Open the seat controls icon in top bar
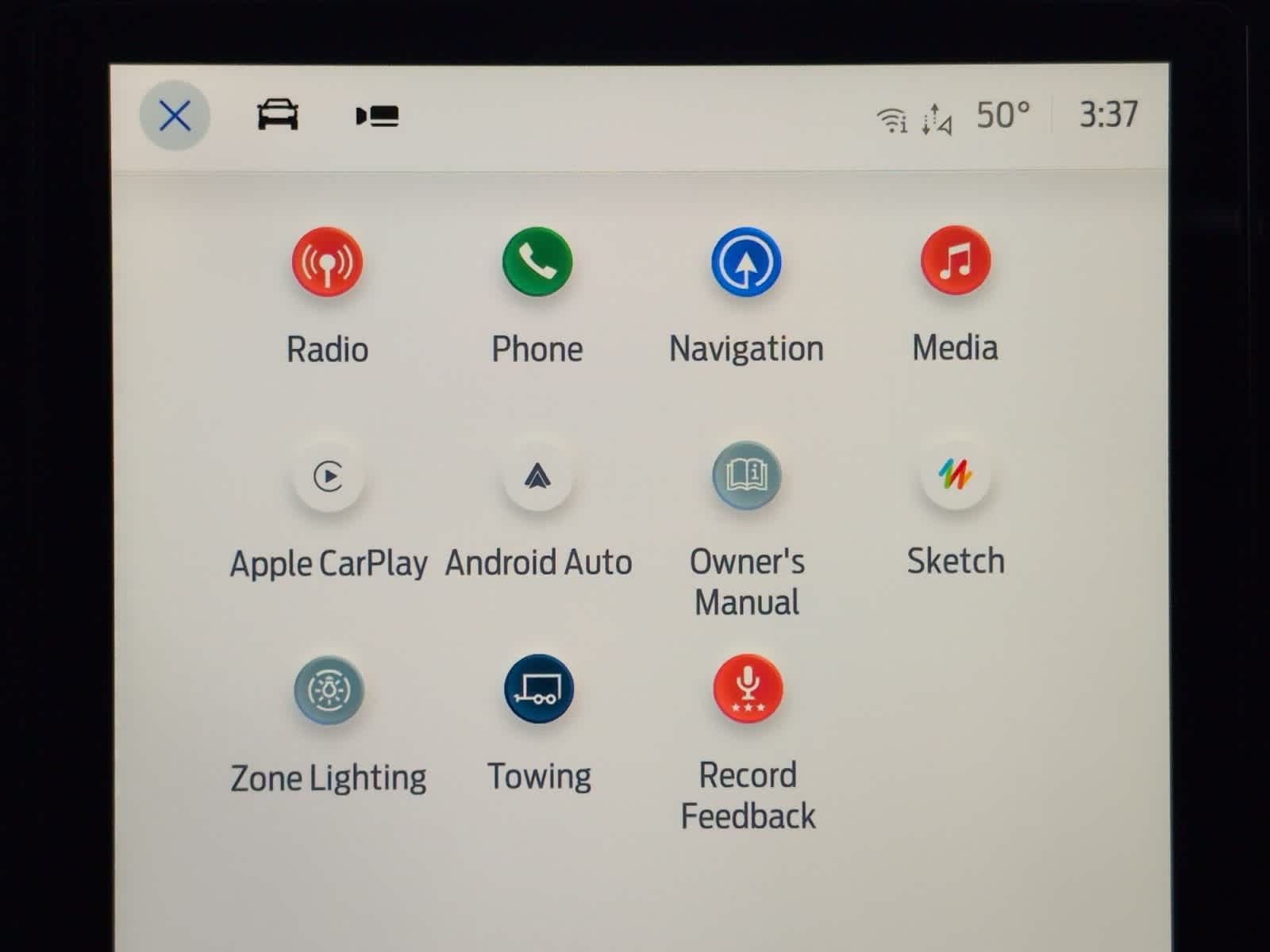 378,117
